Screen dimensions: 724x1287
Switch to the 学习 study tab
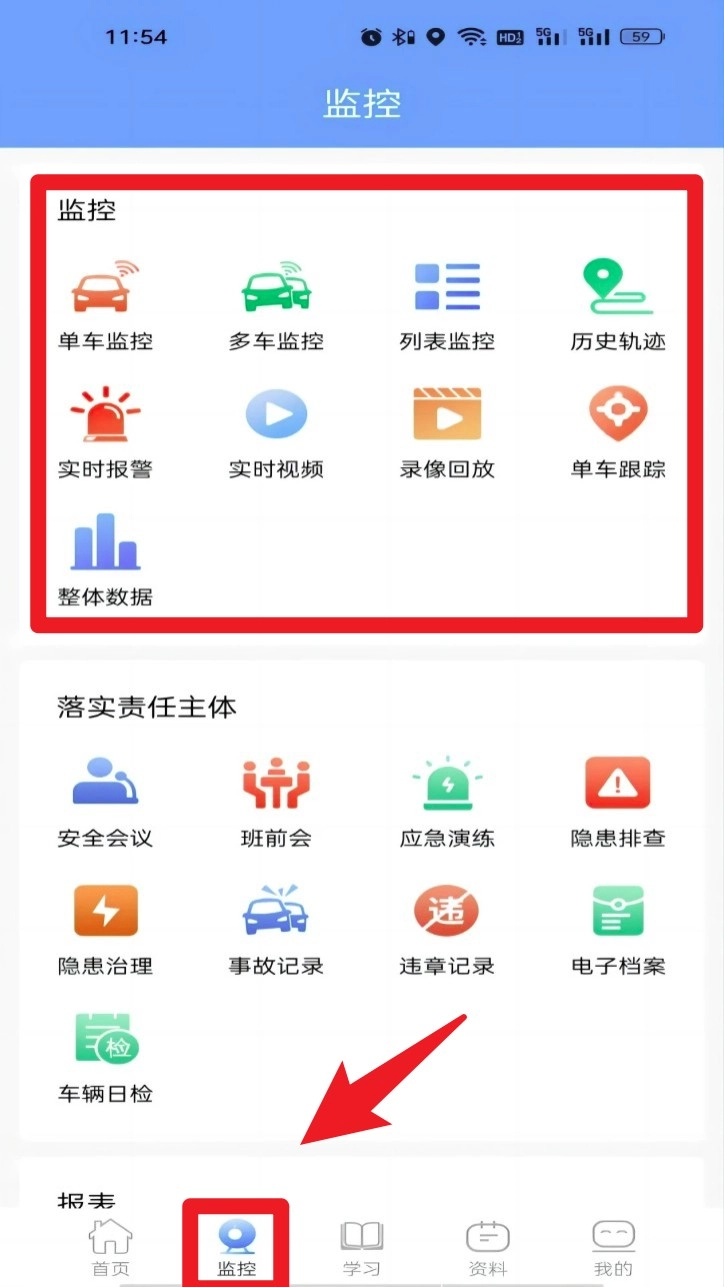pos(362,1248)
